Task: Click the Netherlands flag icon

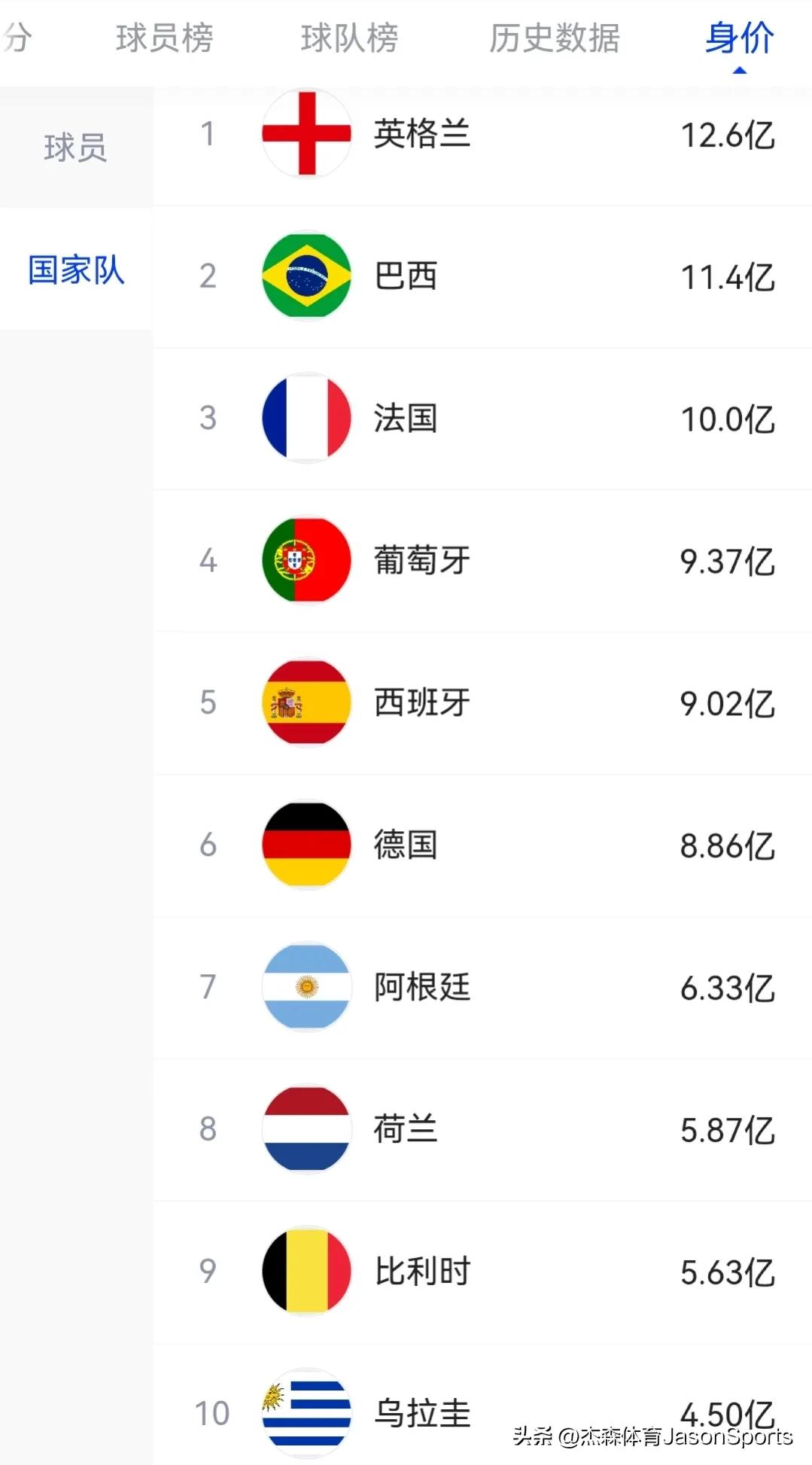Action: pyautogui.click(x=306, y=1128)
